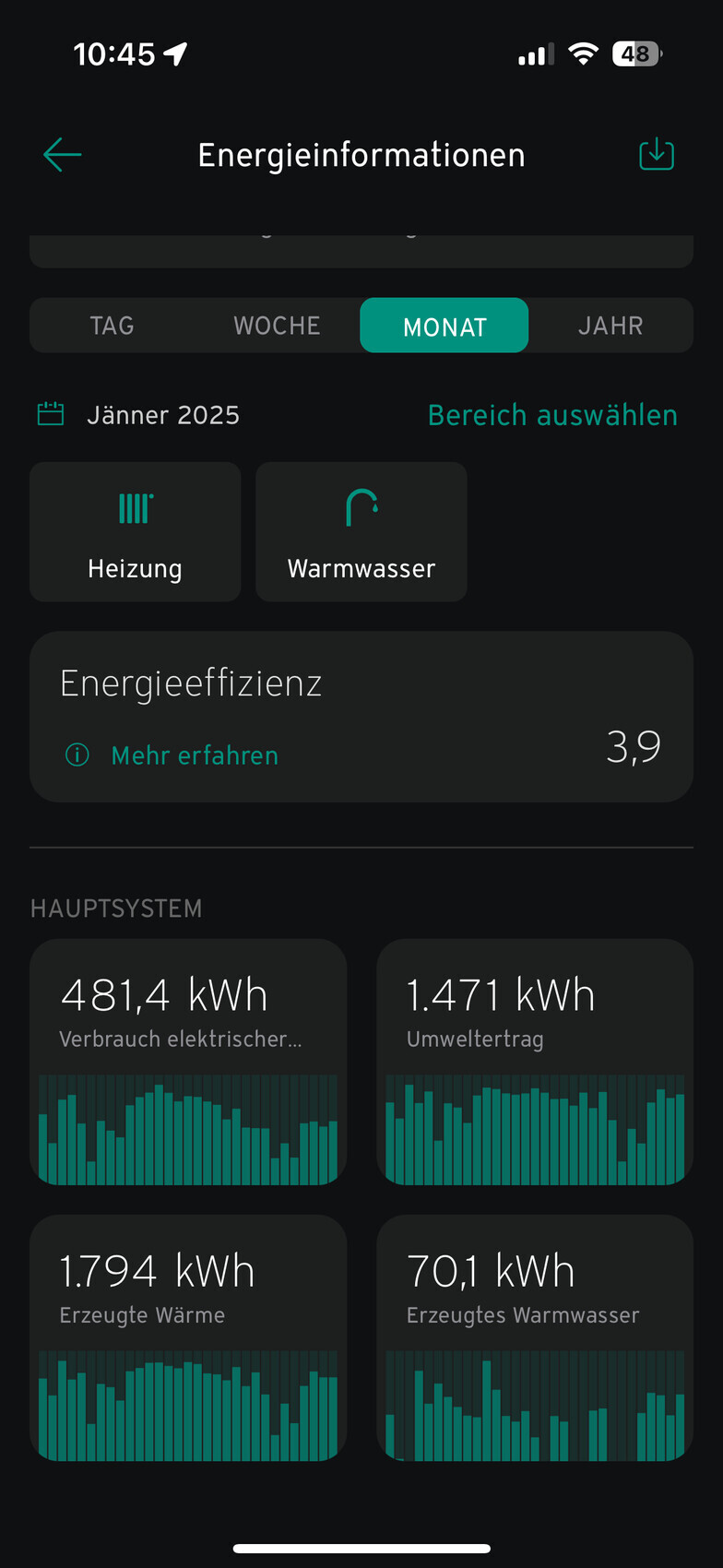Open the Erzeugte Wärme card

pos(188,1337)
